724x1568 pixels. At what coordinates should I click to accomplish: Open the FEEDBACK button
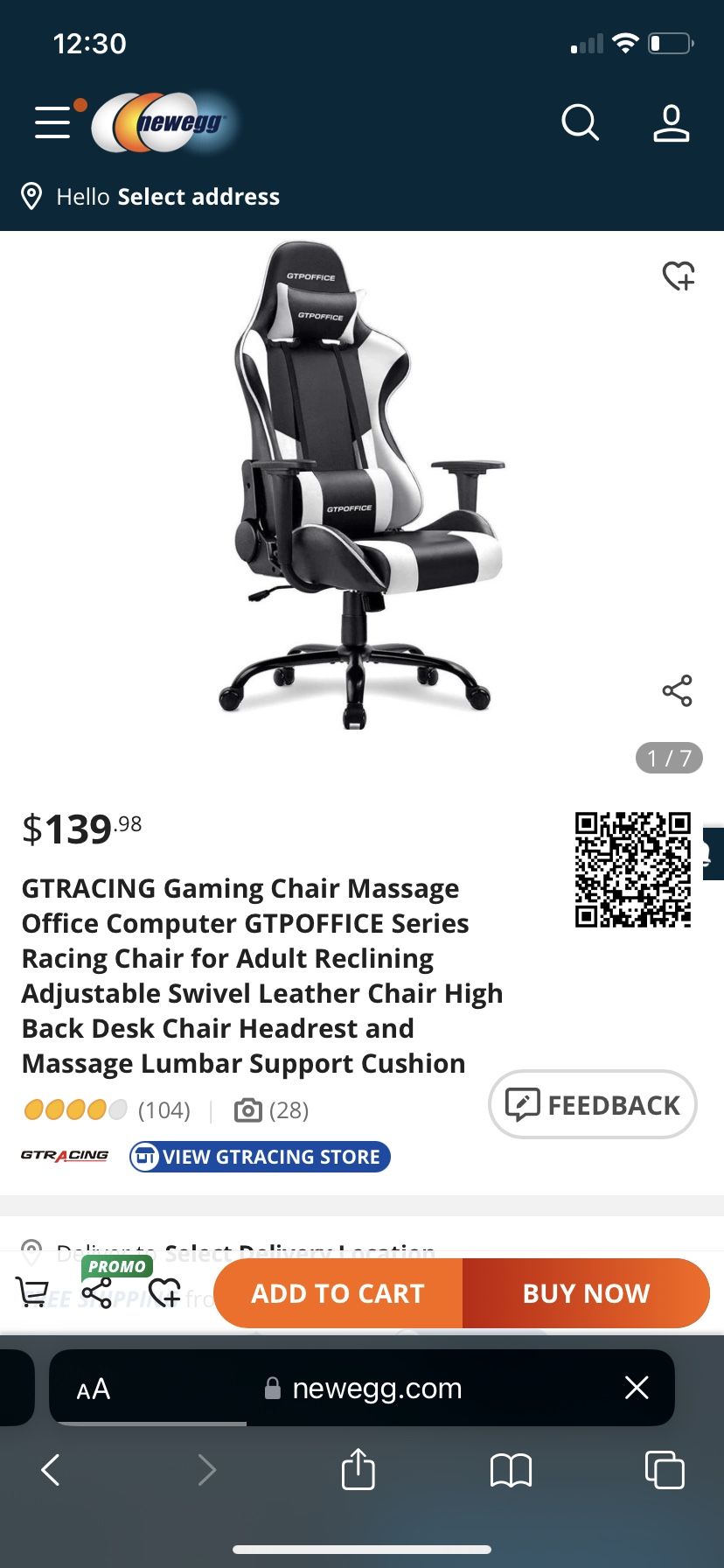(593, 1104)
